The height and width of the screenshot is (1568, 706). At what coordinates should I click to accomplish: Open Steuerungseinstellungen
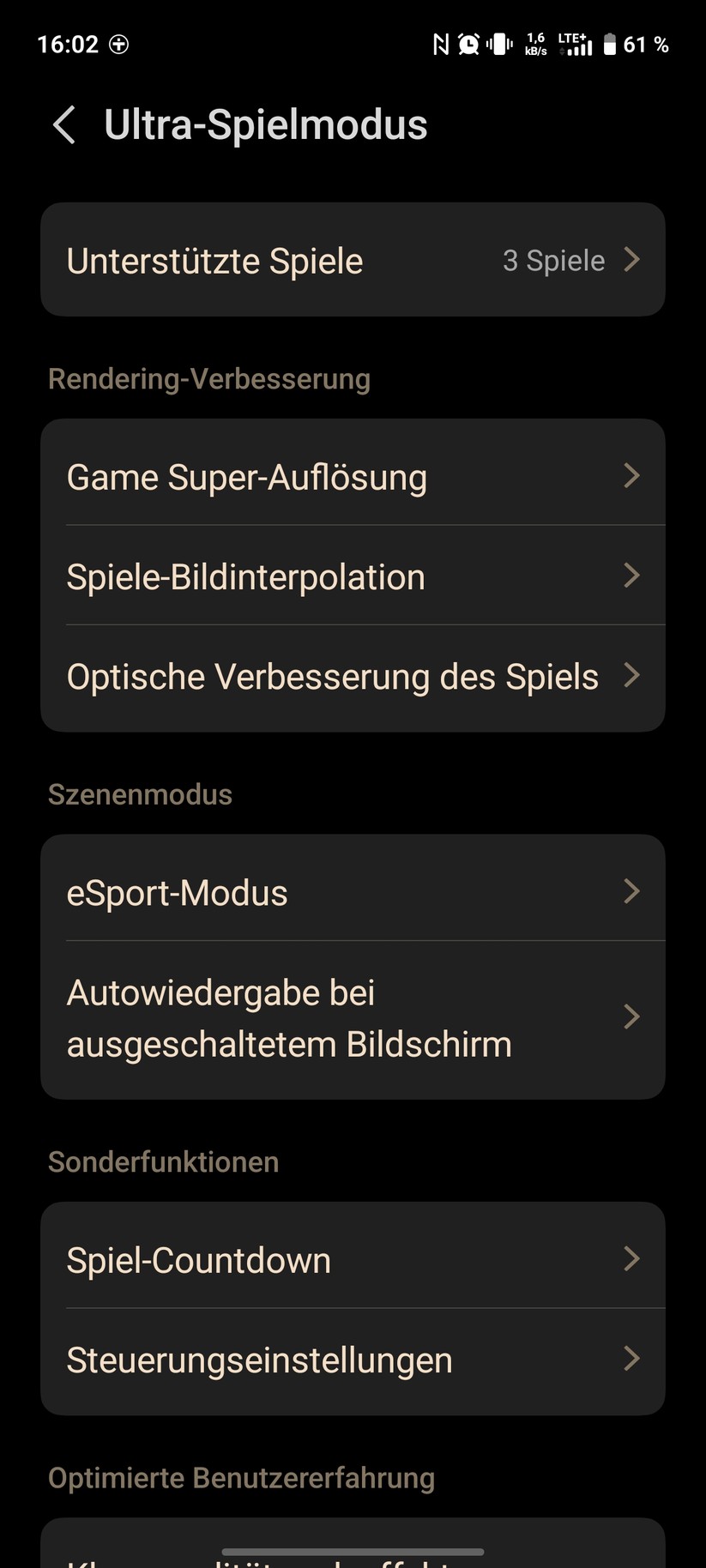[x=353, y=1360]
